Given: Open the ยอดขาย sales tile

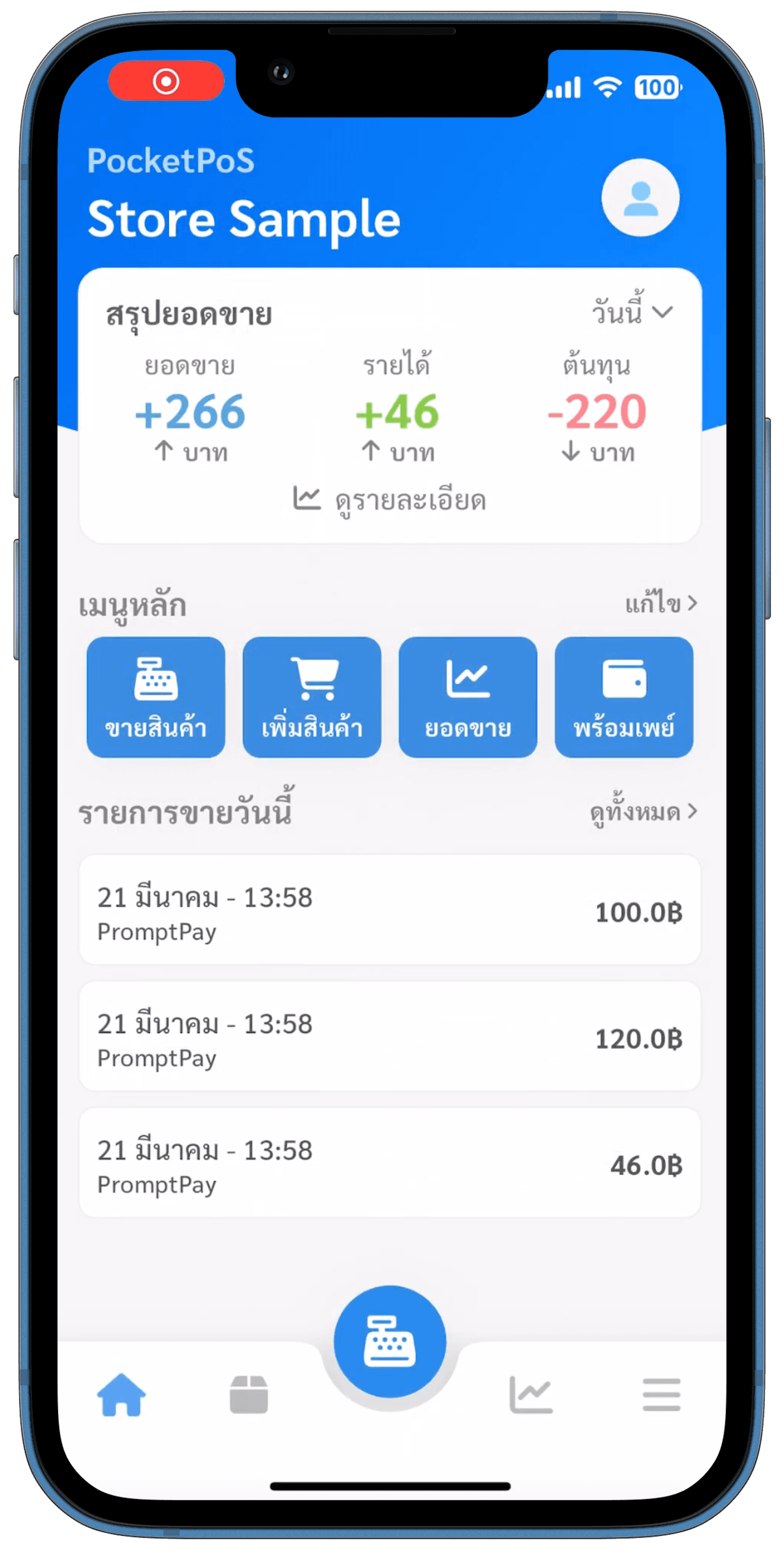Looking at the screenshot, I should [x=468, y=697].
